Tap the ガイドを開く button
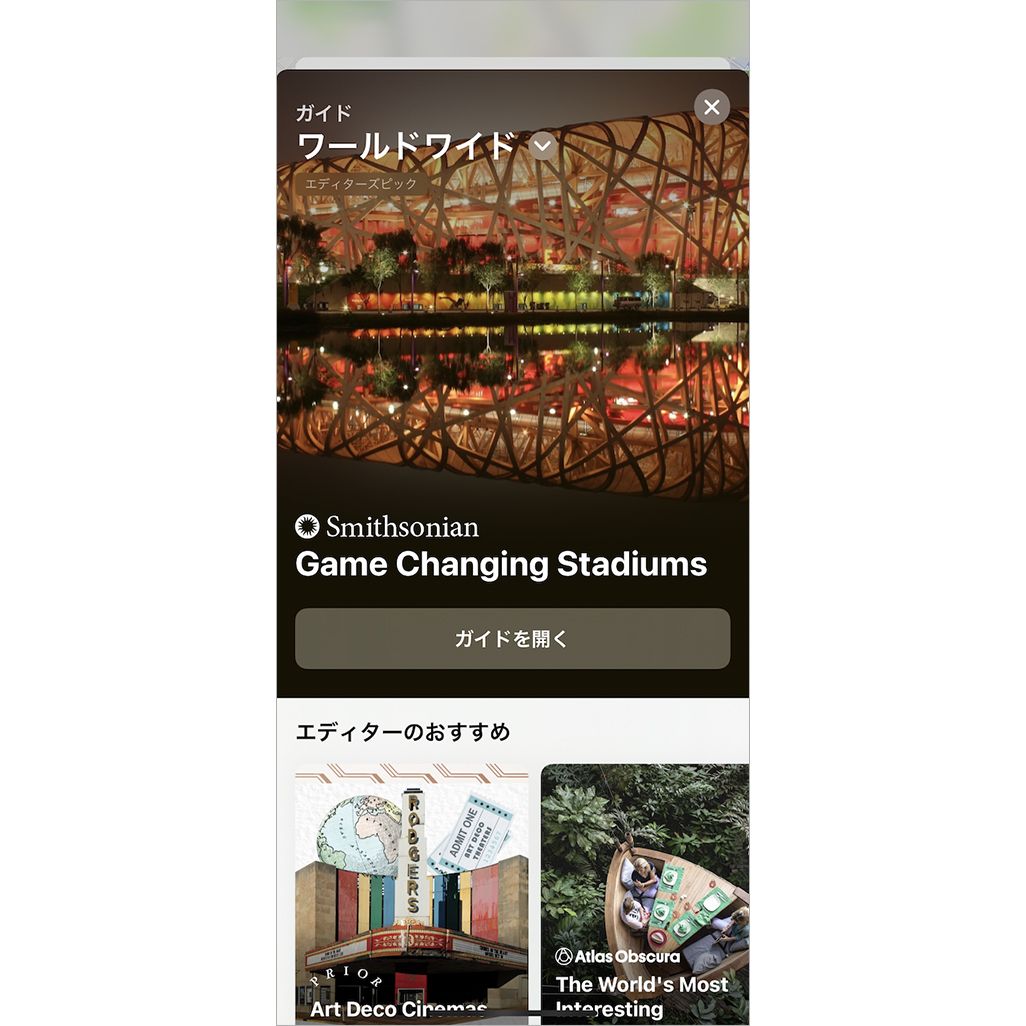 tap(512, 639)
